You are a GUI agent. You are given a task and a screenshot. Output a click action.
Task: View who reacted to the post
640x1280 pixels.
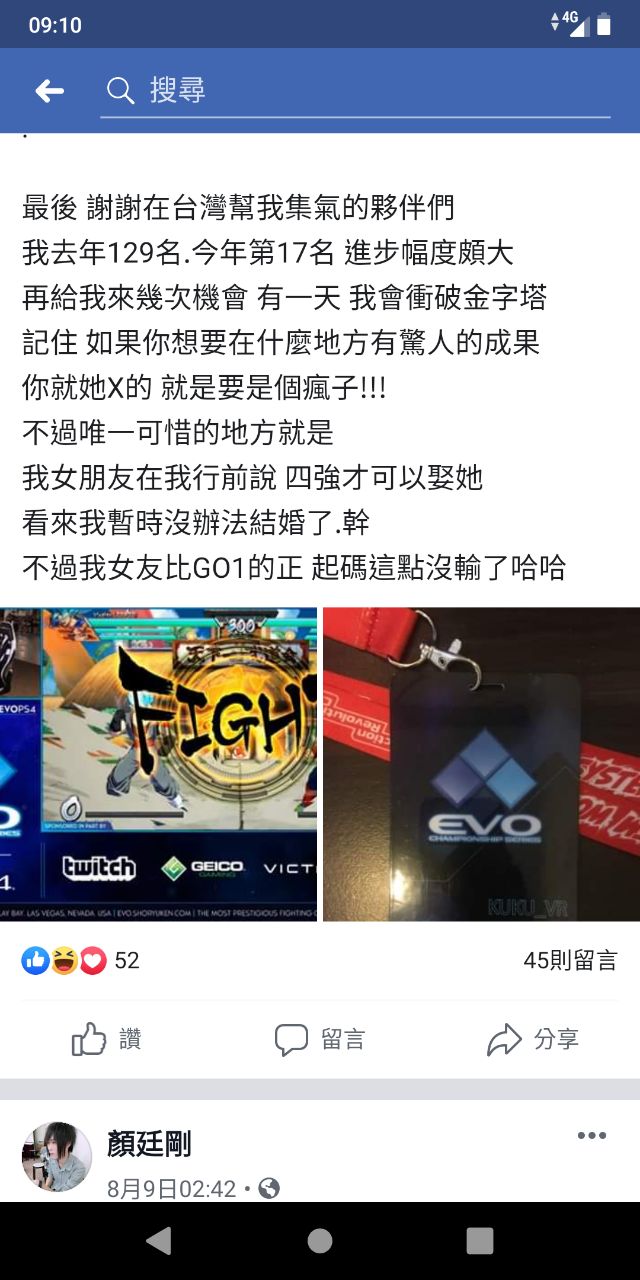click(x=80, y=961)
